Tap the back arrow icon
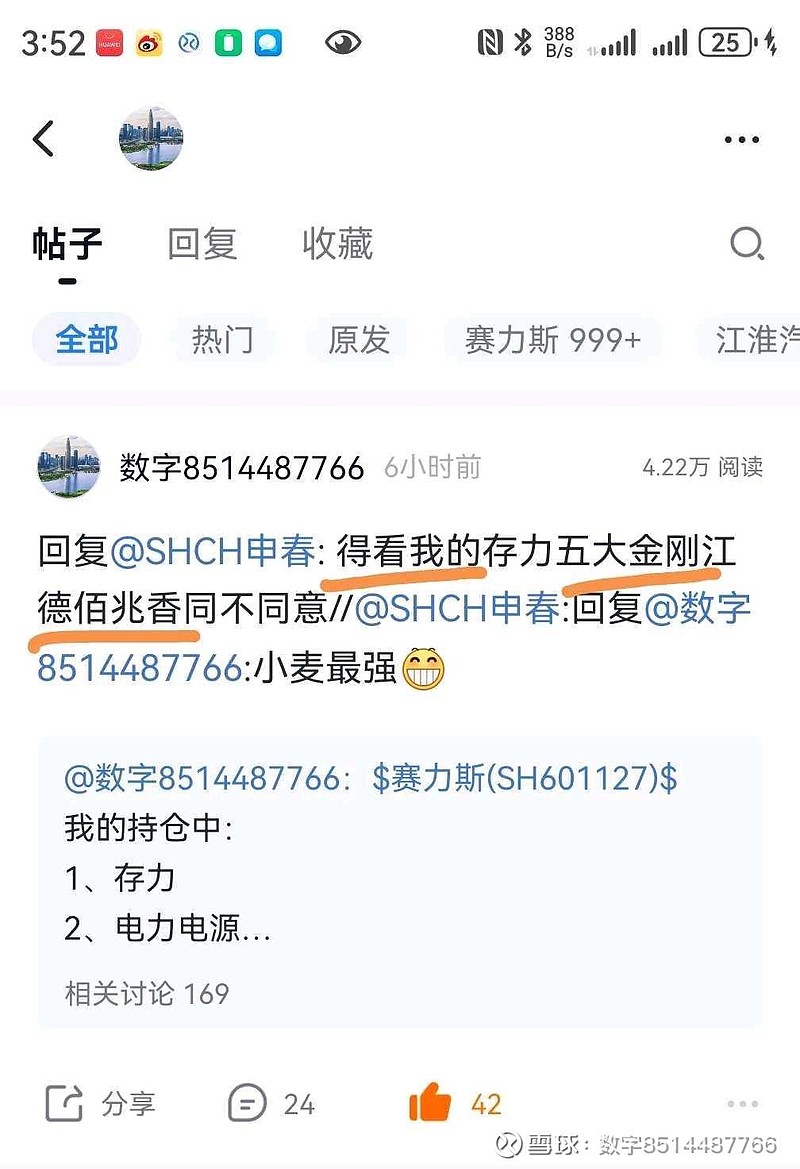Screen dimensions: 800x1169 45,139
